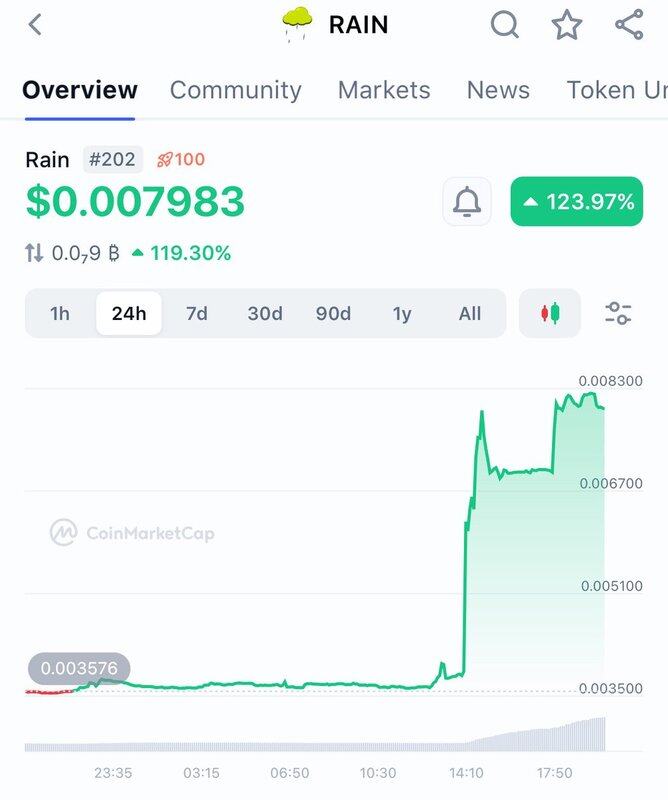This screenshot has width=668, height=800.
Task: Go back using the top-left arrow
Action: (35, 24)
